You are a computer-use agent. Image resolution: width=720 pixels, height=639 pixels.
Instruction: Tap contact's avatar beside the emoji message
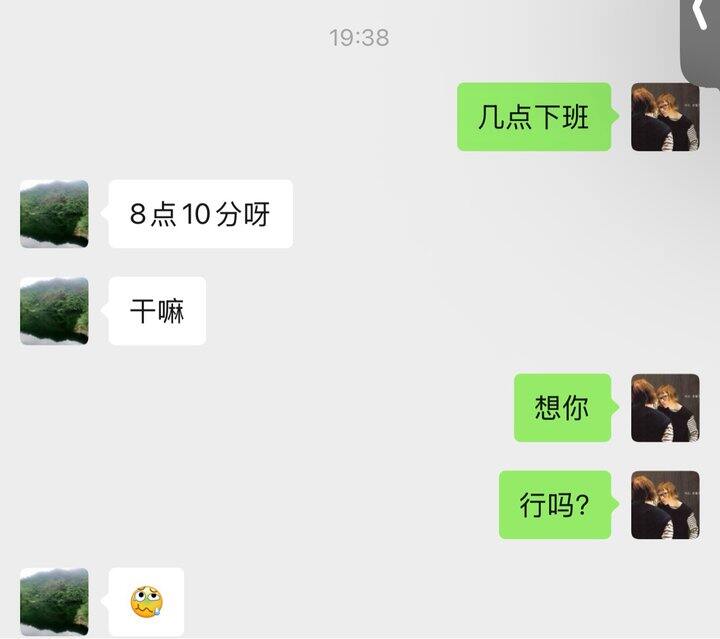(54, 602)
